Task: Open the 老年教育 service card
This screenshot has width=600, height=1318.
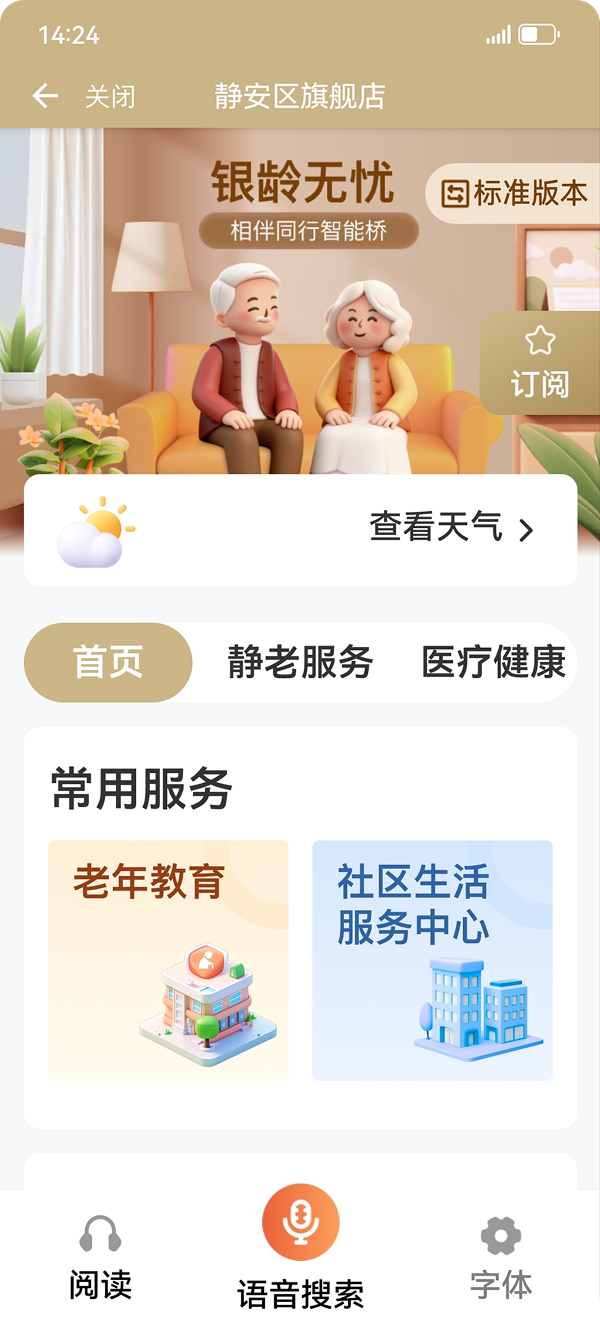Action: [168, 960]
